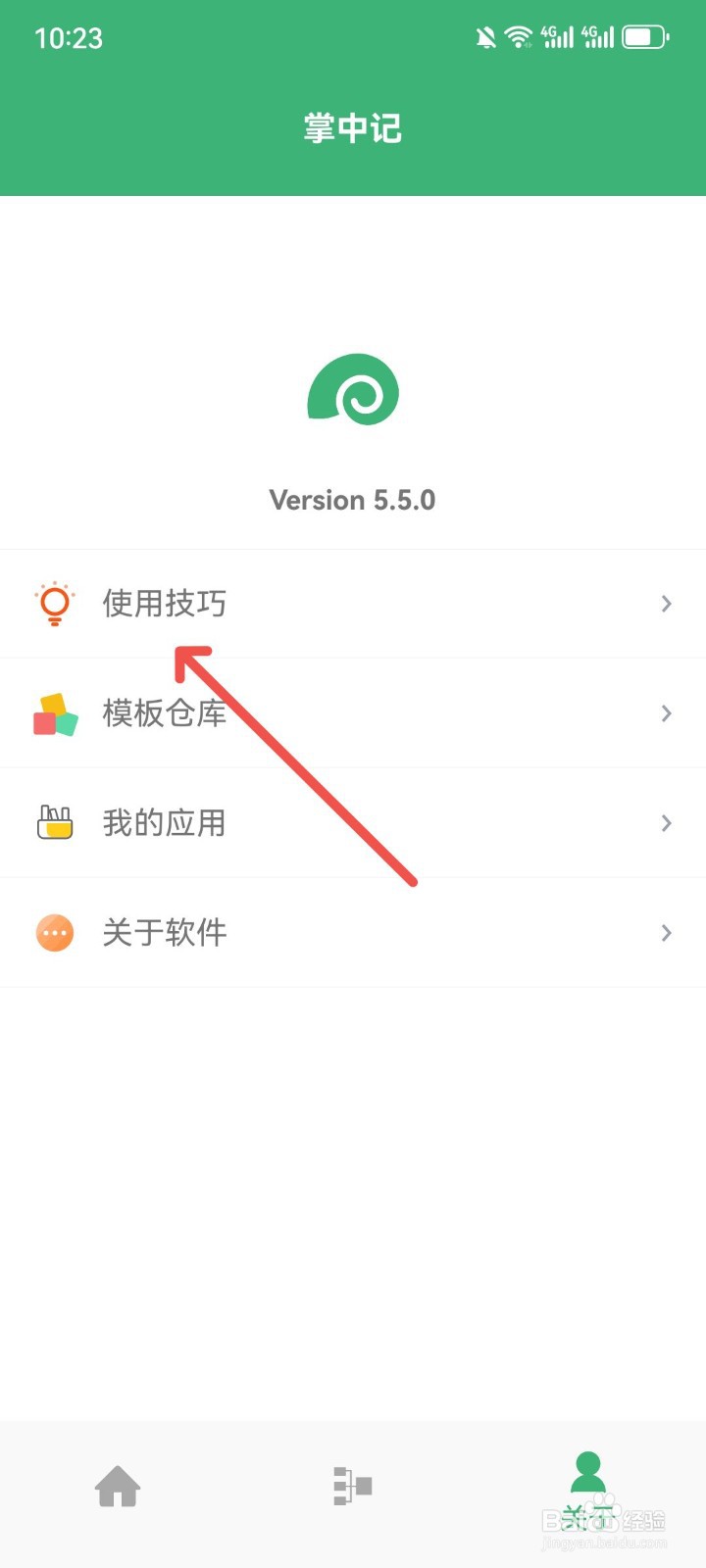Tap the chevron next to 我的应用
Image resolution: width=706 pixels, height=1568 pixels.
[x=668, y=823]
